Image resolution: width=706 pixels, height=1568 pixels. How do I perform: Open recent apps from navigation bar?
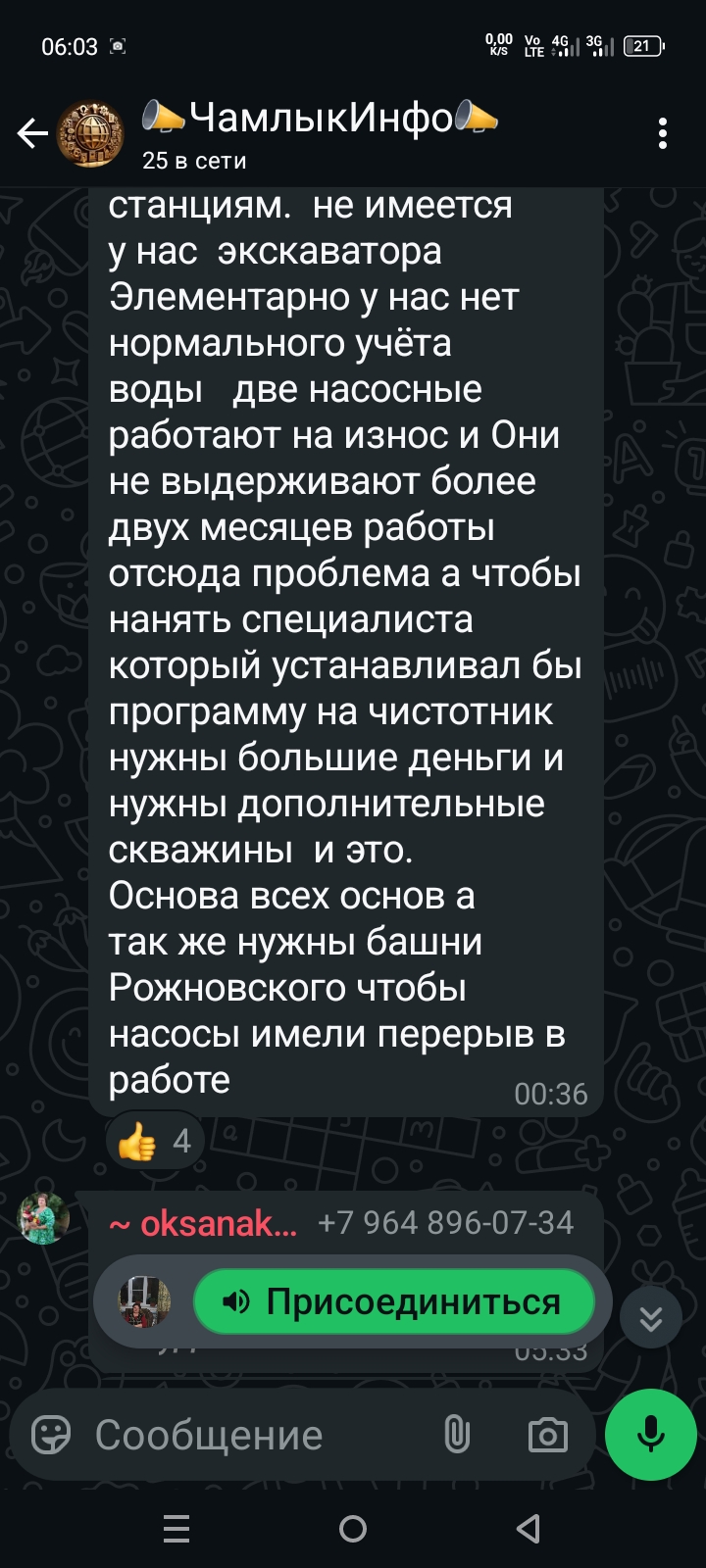176,1528
